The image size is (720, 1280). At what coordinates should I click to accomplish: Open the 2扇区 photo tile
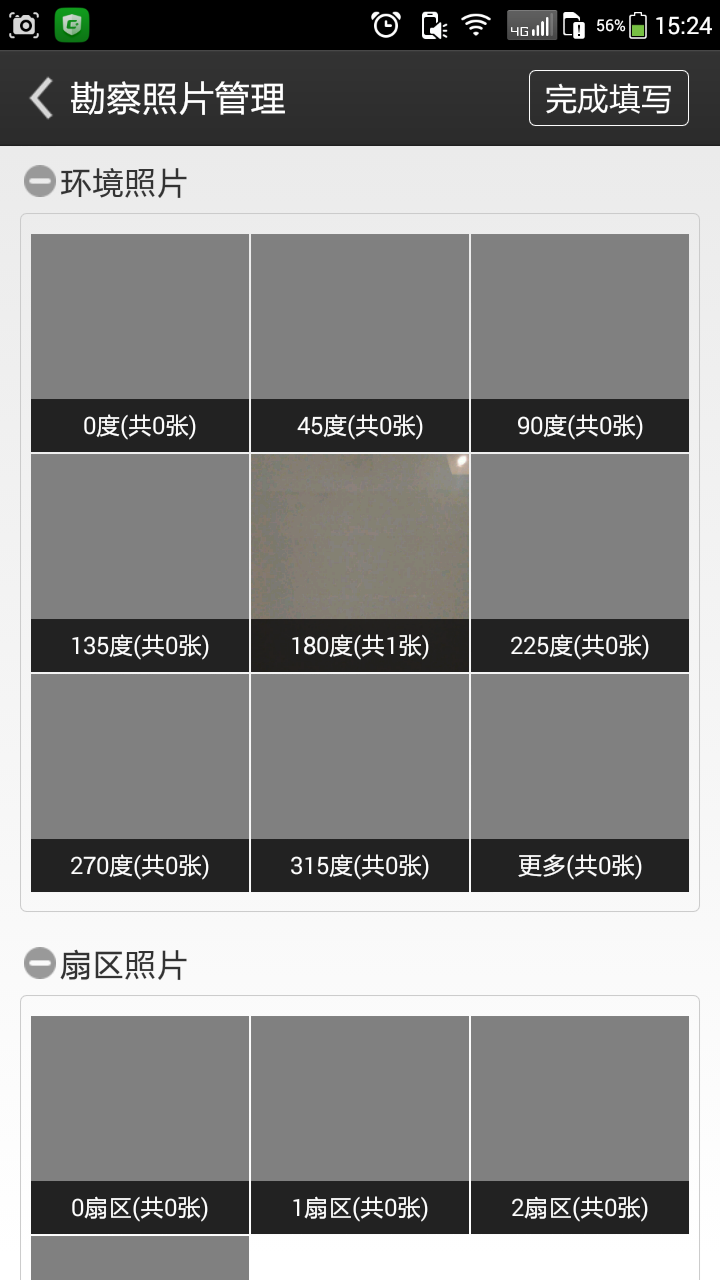click(x=580, y=1124)
